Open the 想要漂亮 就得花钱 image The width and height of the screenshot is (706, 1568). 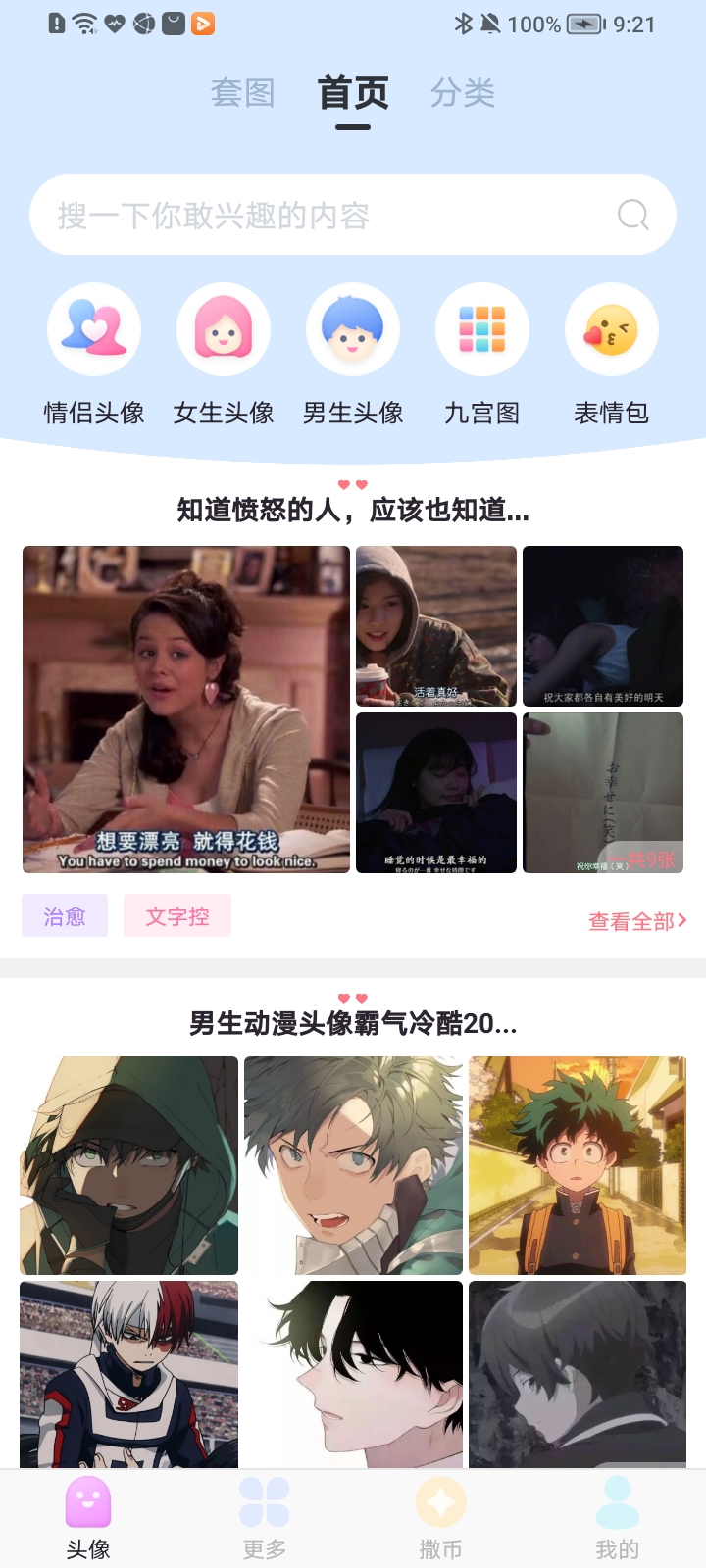pos(186,710)
